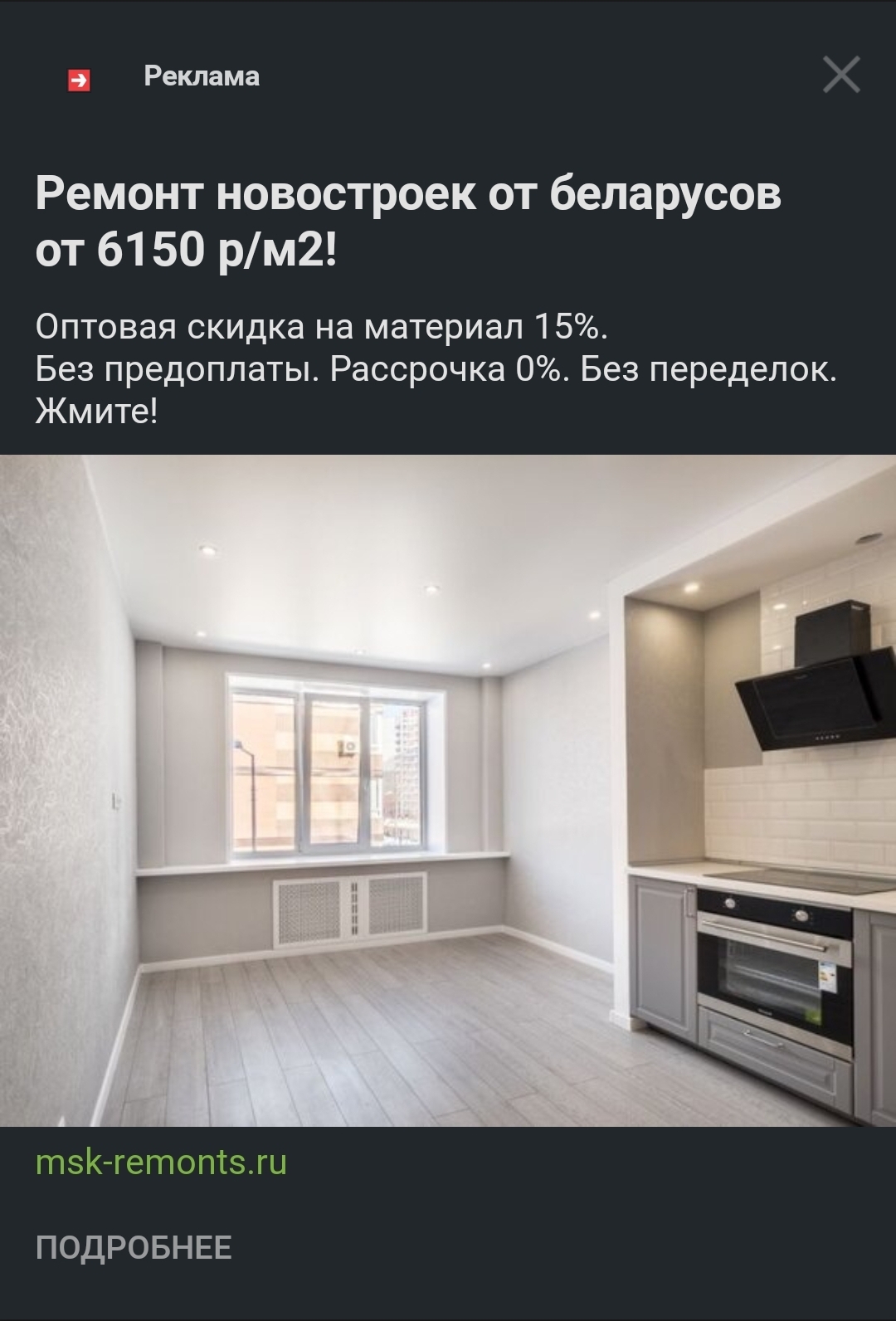Tap the ПОДРОБНЕЕ button
The image size is (896, 1321).
tap(134, 1247)
